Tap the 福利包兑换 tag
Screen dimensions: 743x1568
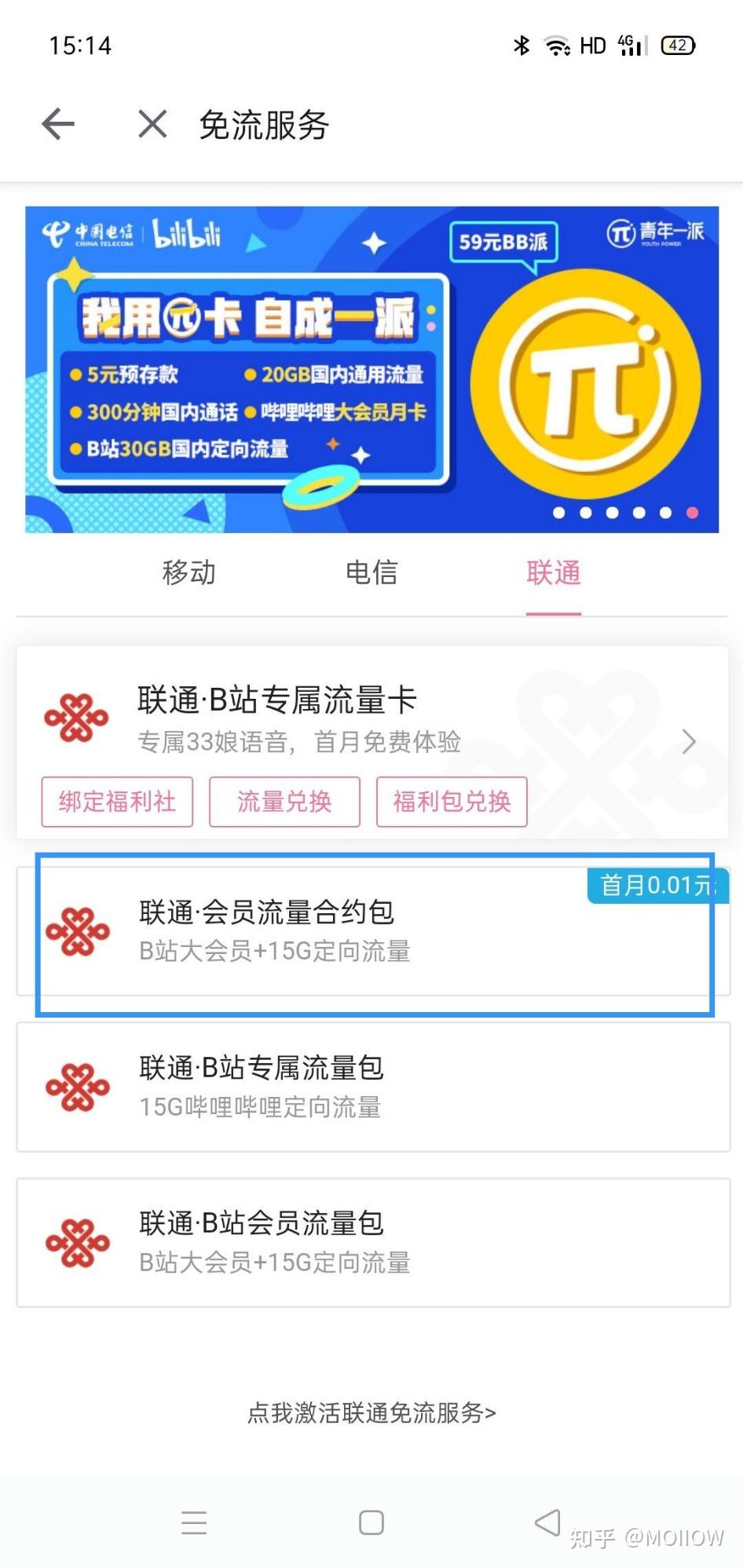click(452, 802)
